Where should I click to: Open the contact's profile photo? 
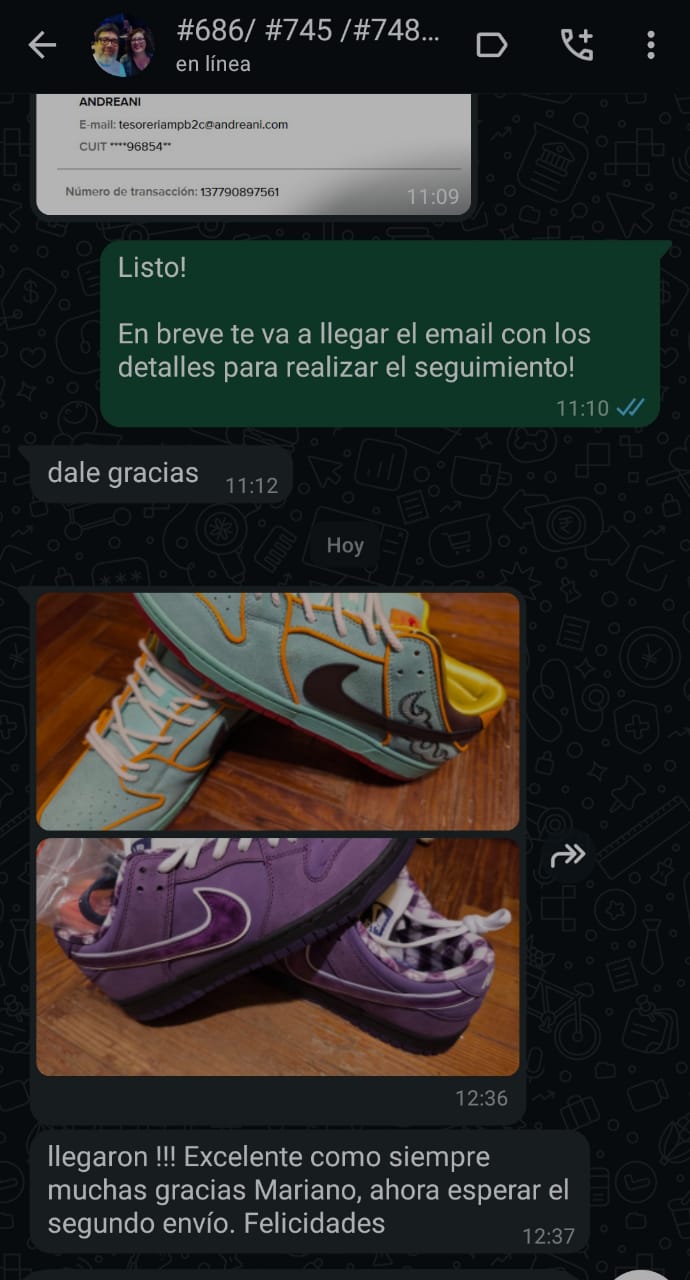click(122, 46)
